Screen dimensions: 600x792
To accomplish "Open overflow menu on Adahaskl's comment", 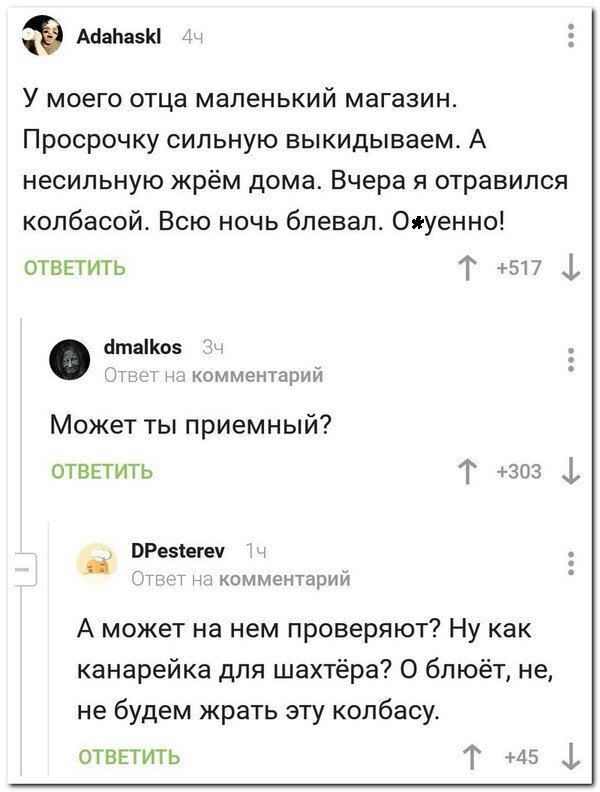I will point(571,37).
